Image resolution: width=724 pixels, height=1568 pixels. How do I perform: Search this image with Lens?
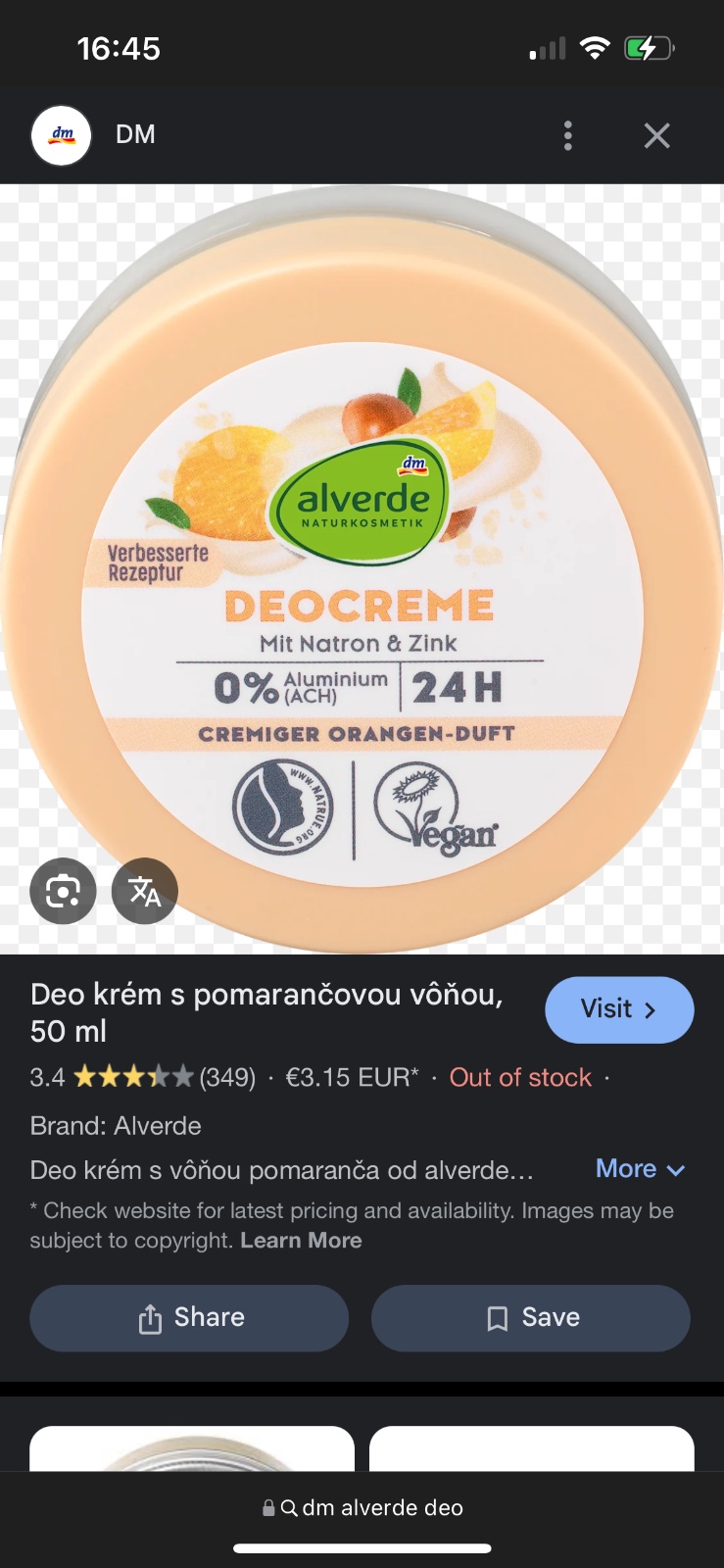click(64, 891)
